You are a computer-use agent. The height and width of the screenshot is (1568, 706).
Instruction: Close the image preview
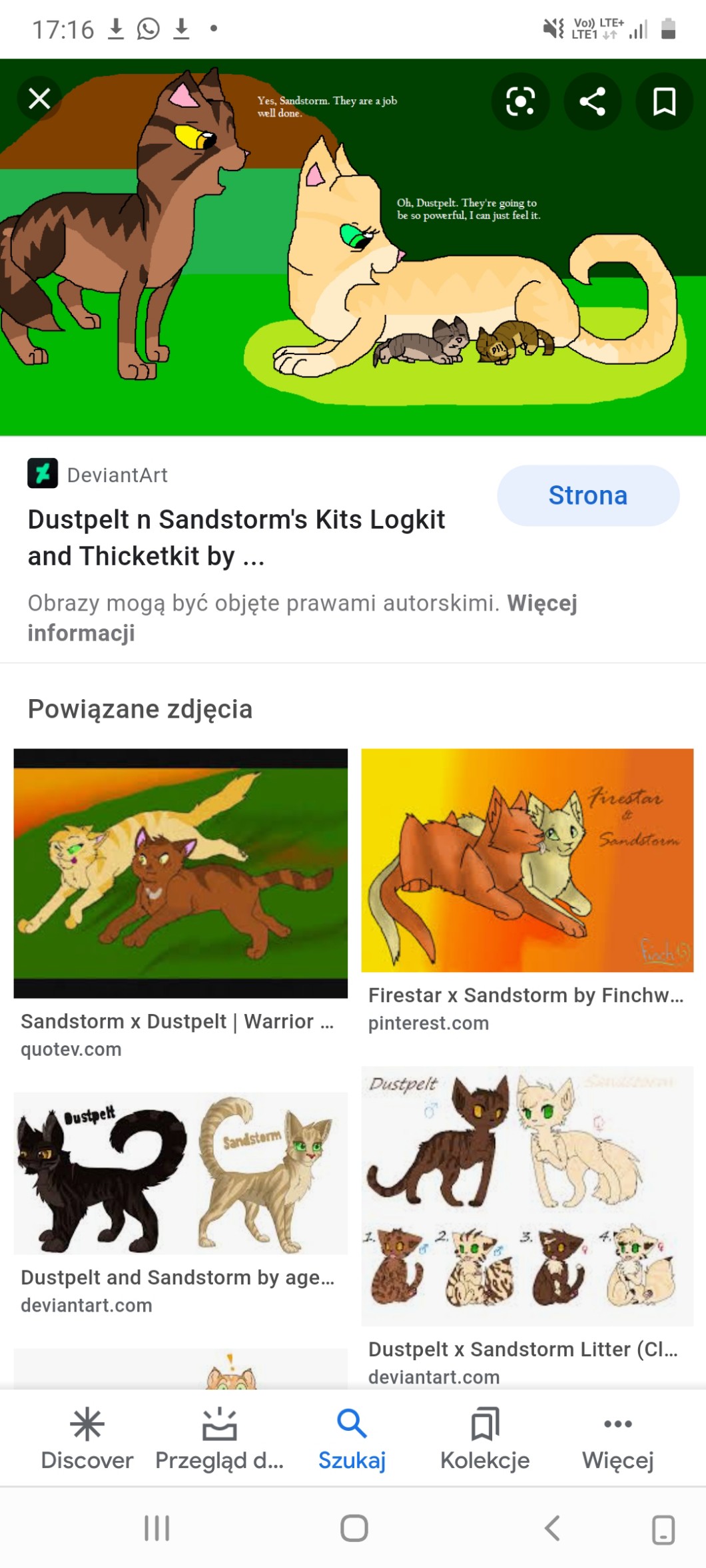coord(39,99)
